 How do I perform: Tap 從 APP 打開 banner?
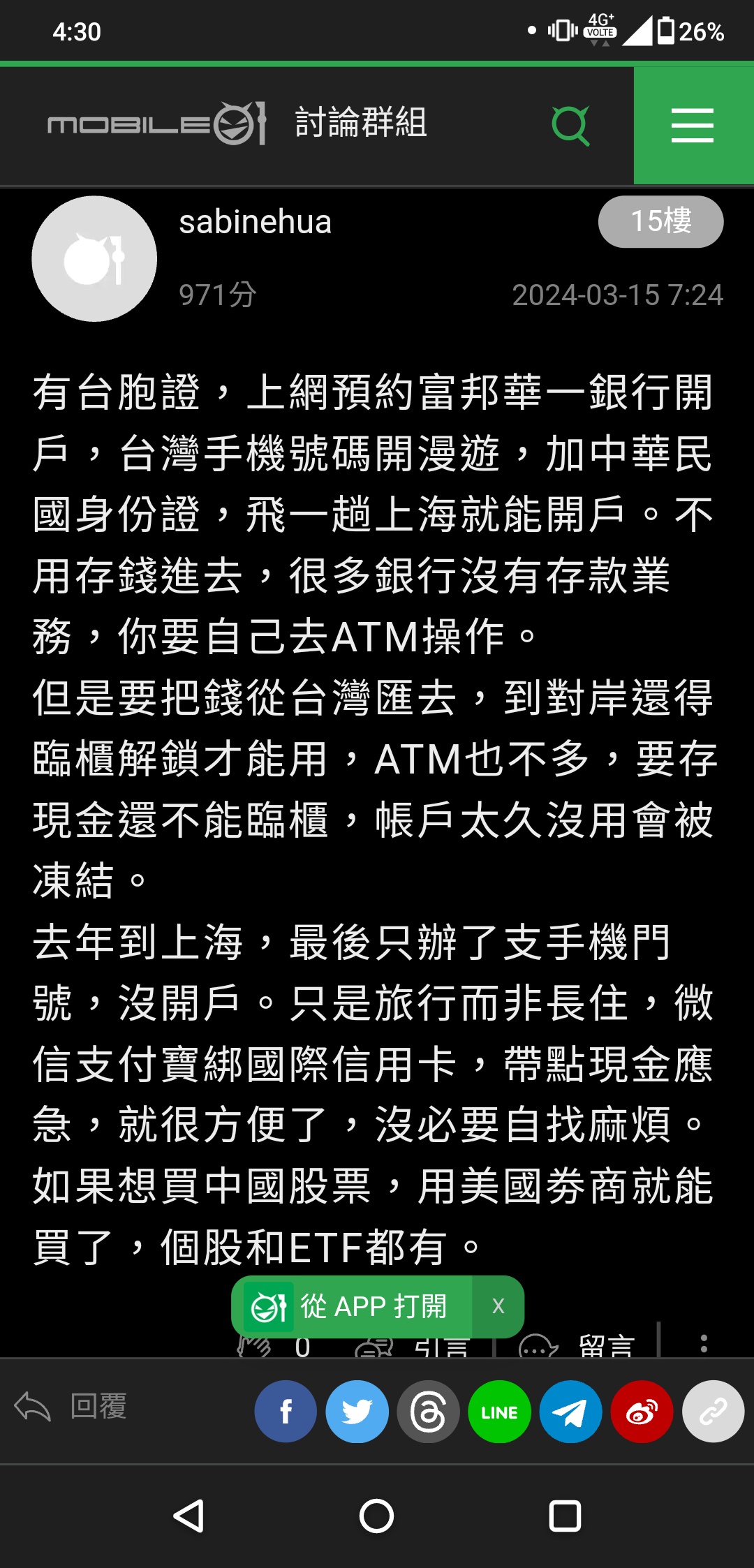click(x=352, y=1306)
